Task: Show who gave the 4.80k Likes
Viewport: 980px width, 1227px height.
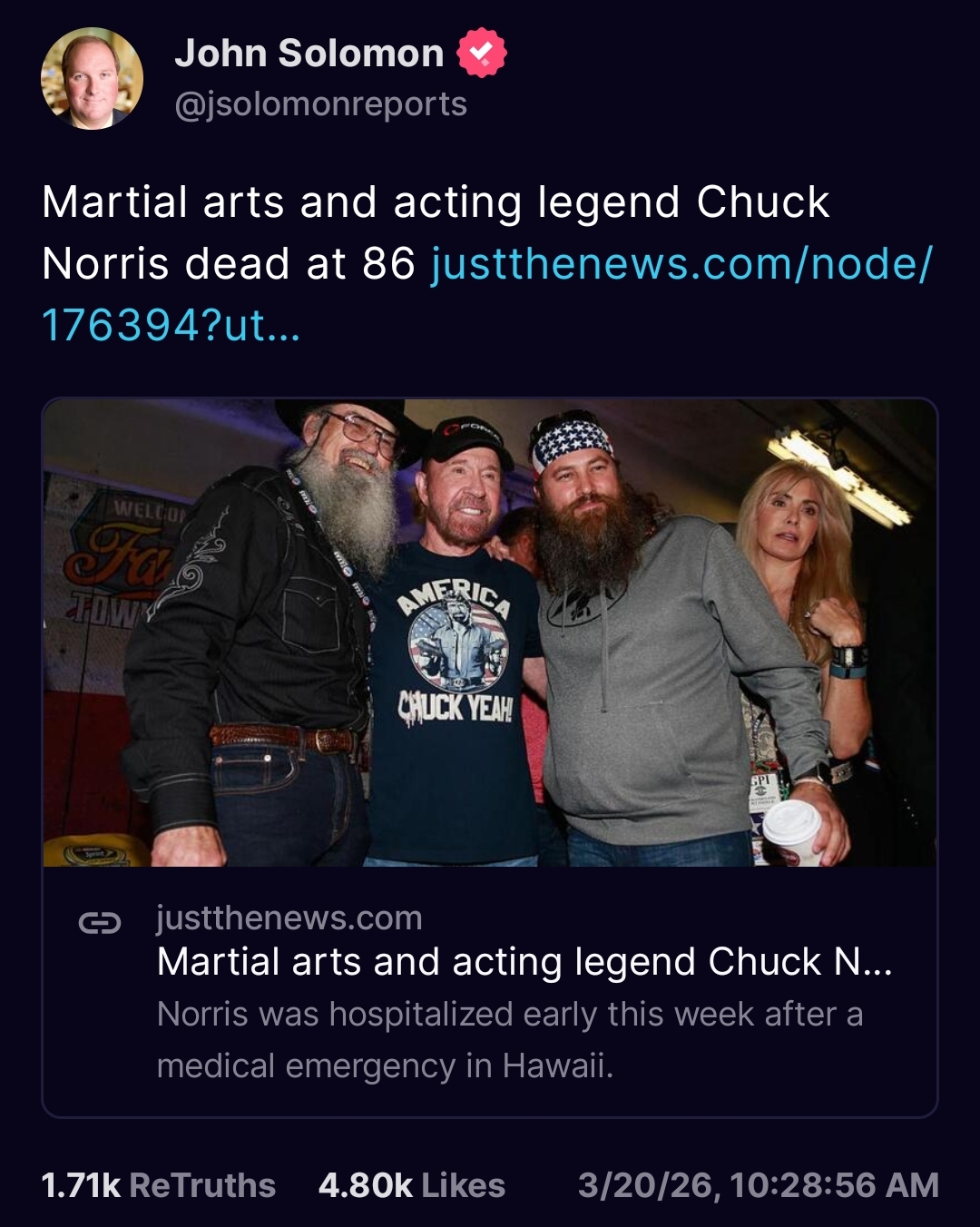Action: coord(411,1185)
